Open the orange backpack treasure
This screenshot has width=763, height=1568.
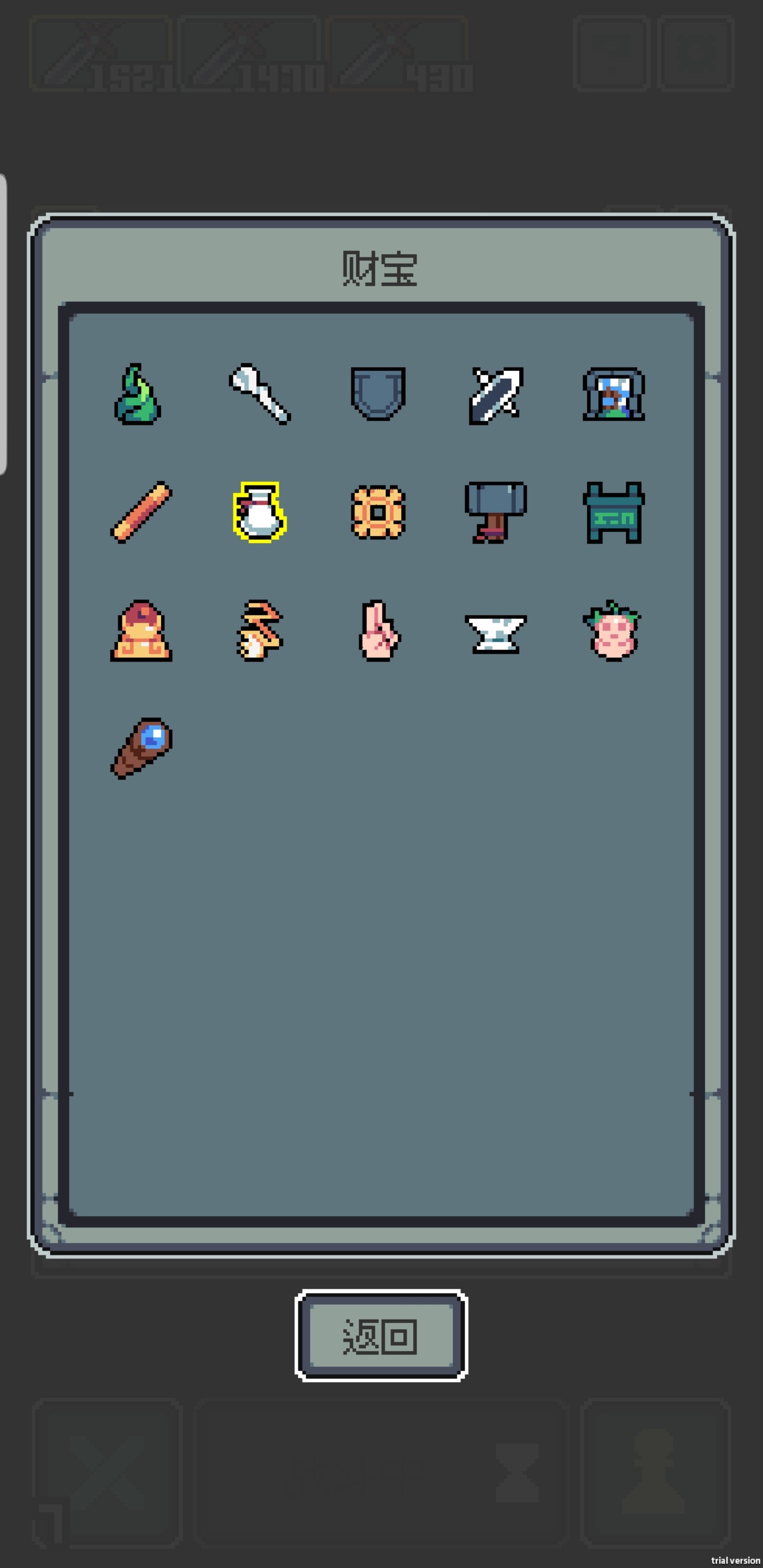point(140,630)
